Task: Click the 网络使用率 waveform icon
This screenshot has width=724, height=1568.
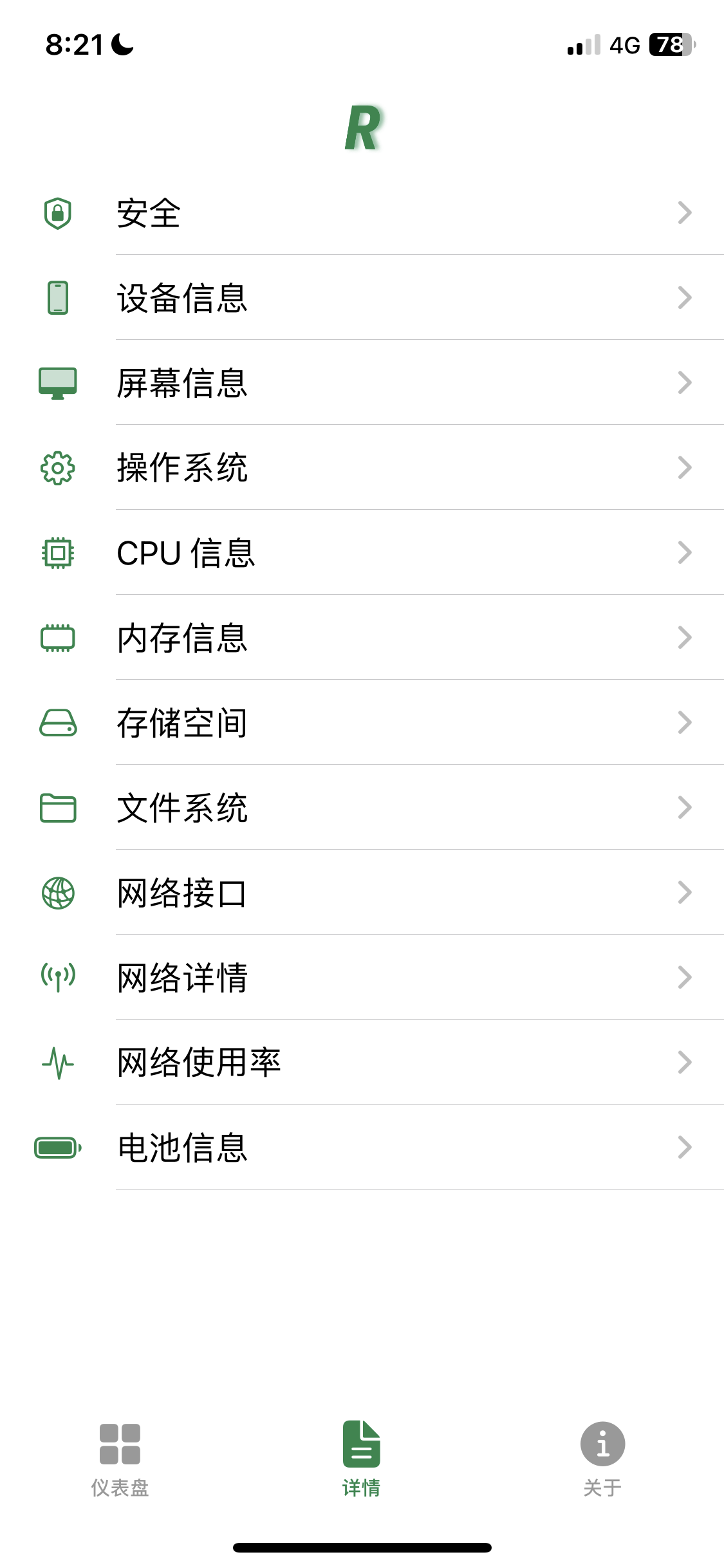Action: pyautogui.click(x=57, y=1063)
